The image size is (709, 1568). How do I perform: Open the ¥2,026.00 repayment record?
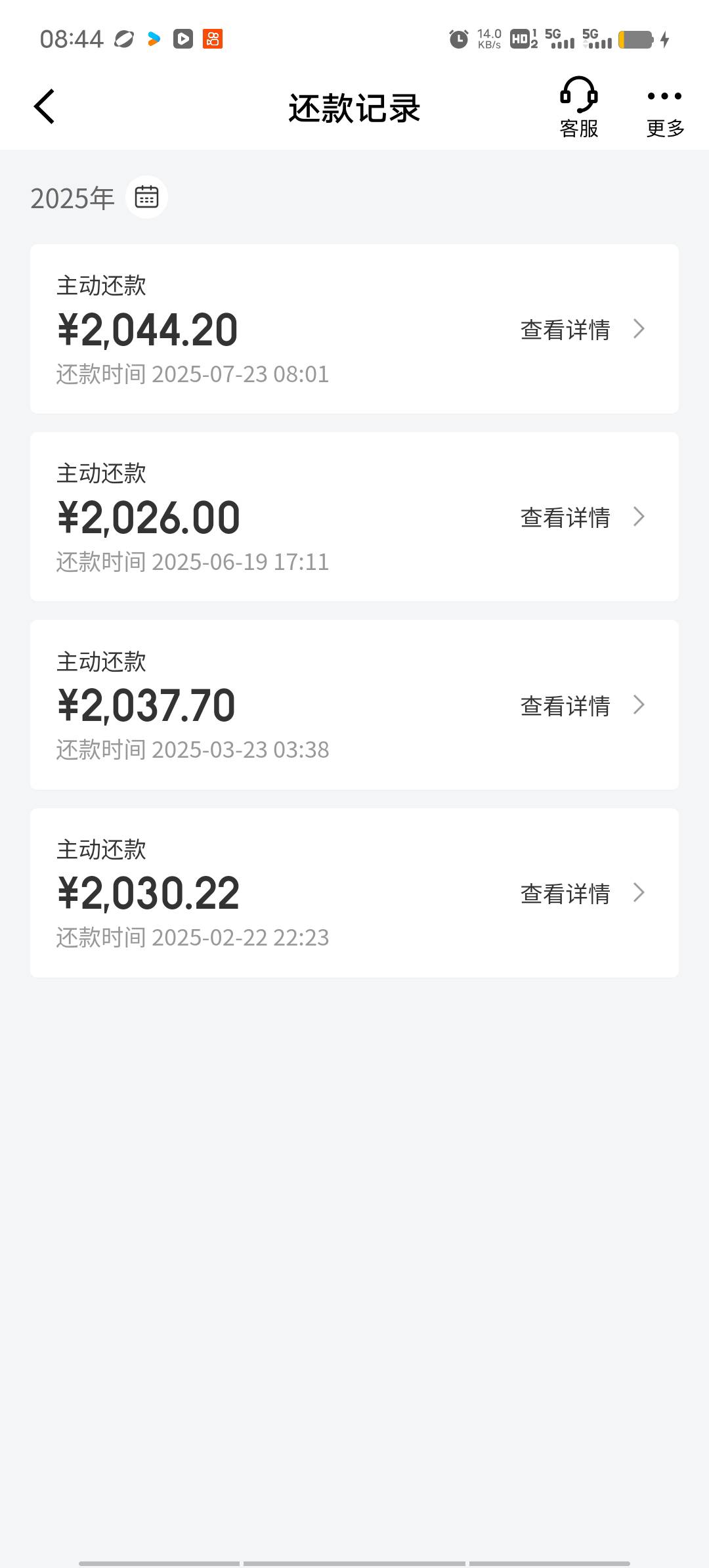point(354,517)
